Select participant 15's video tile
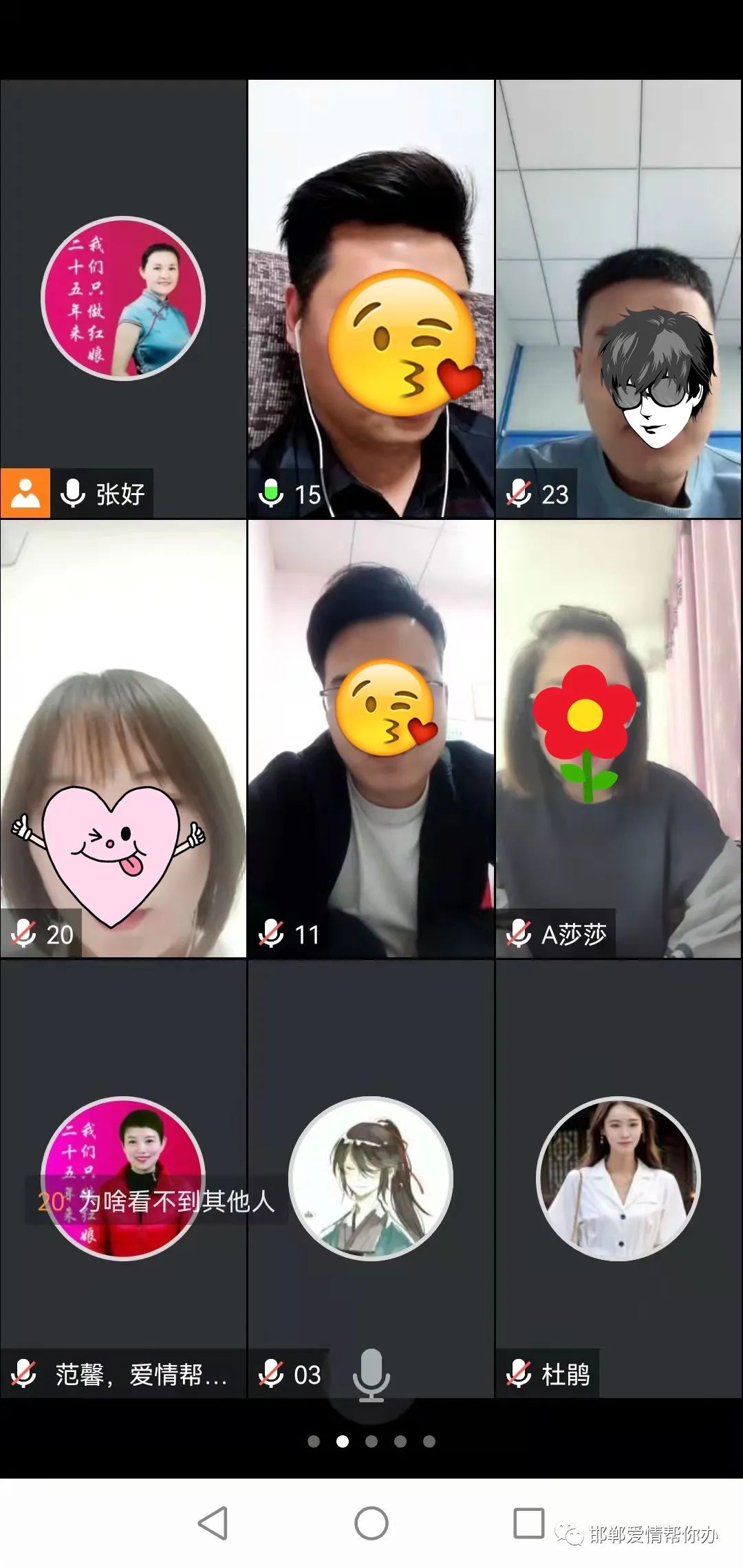743x1568 pixels. click(x=371, y=298)
